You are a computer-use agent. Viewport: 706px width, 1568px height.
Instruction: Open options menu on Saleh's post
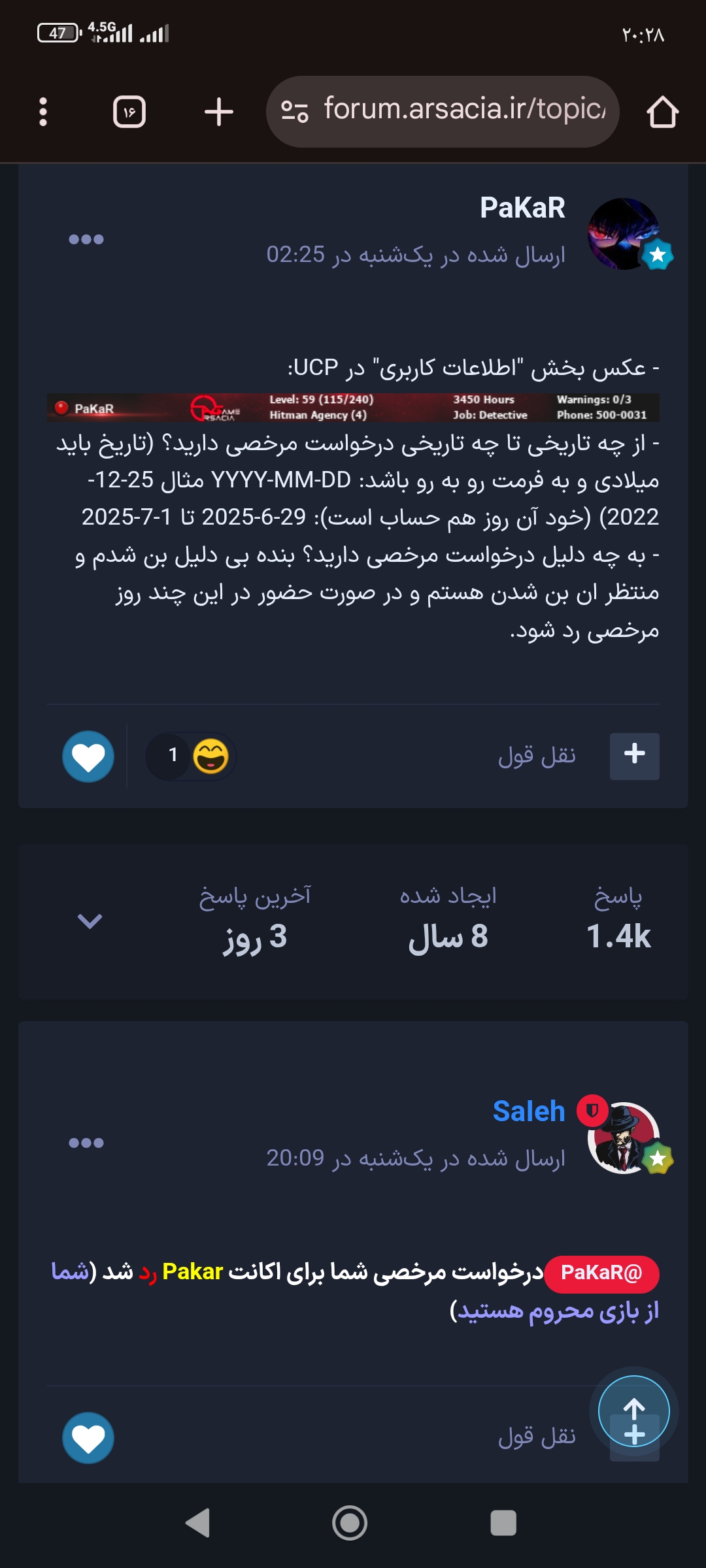pos(86,1143)
